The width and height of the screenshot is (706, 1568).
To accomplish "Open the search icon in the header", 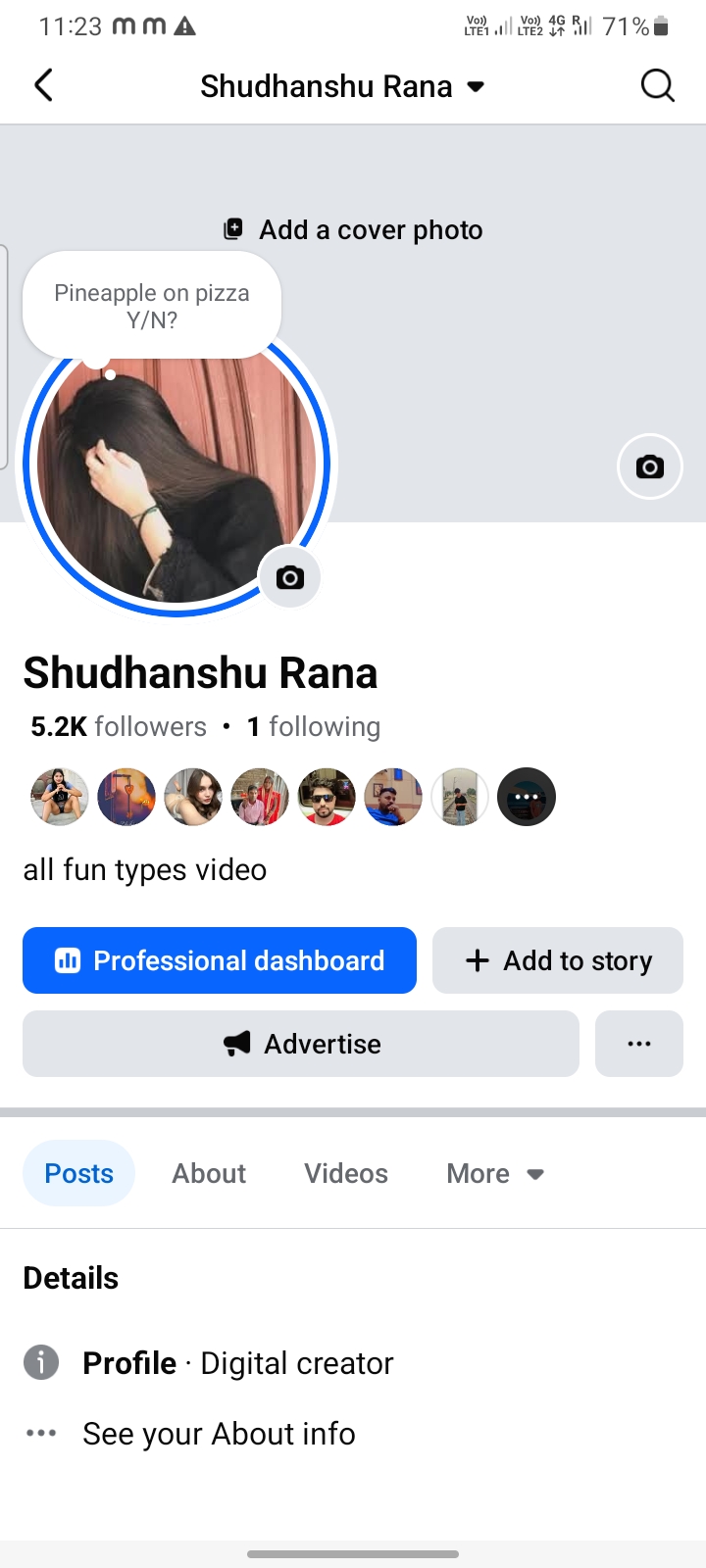I will [657, 86].
